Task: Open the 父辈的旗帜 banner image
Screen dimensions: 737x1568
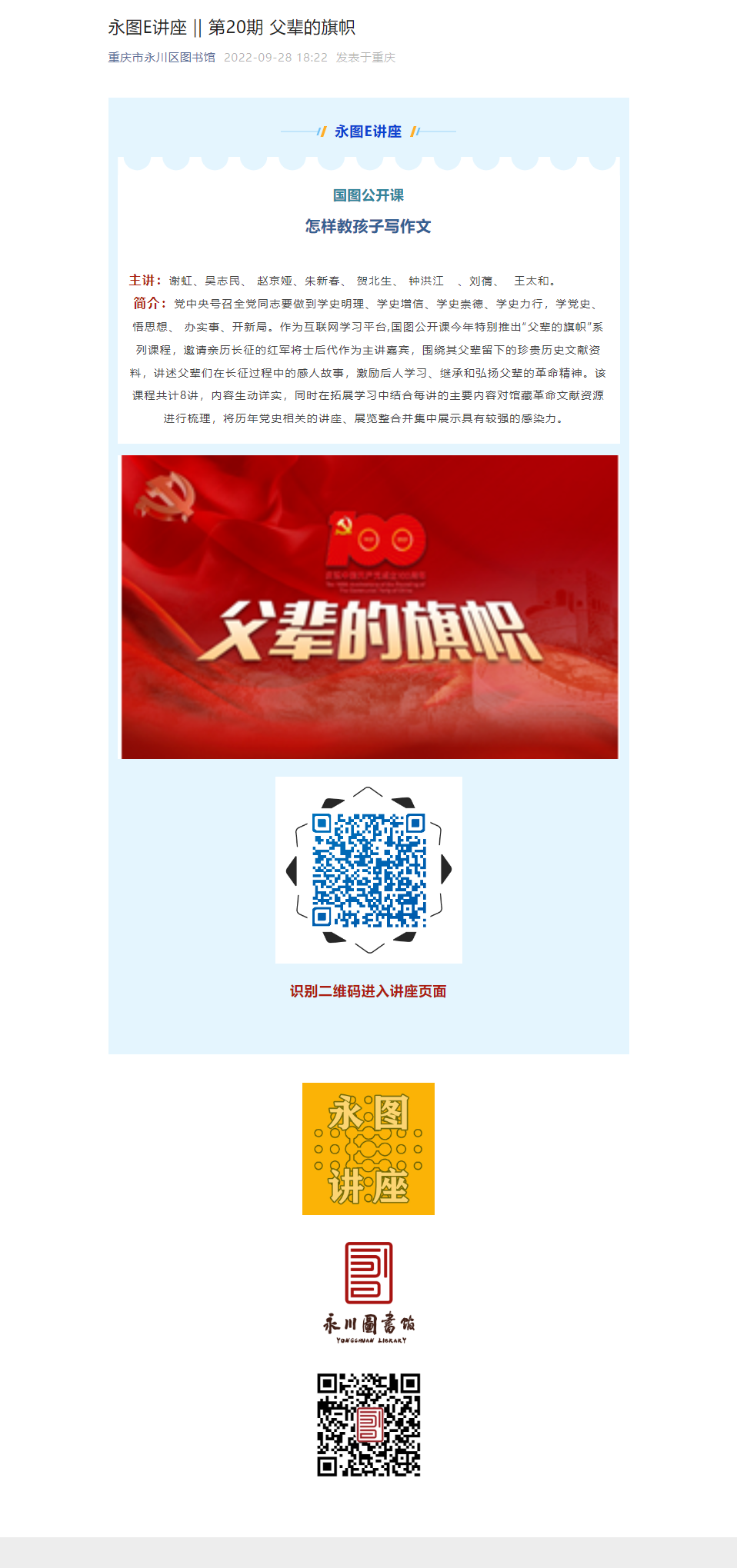Action: click(369, 607)
